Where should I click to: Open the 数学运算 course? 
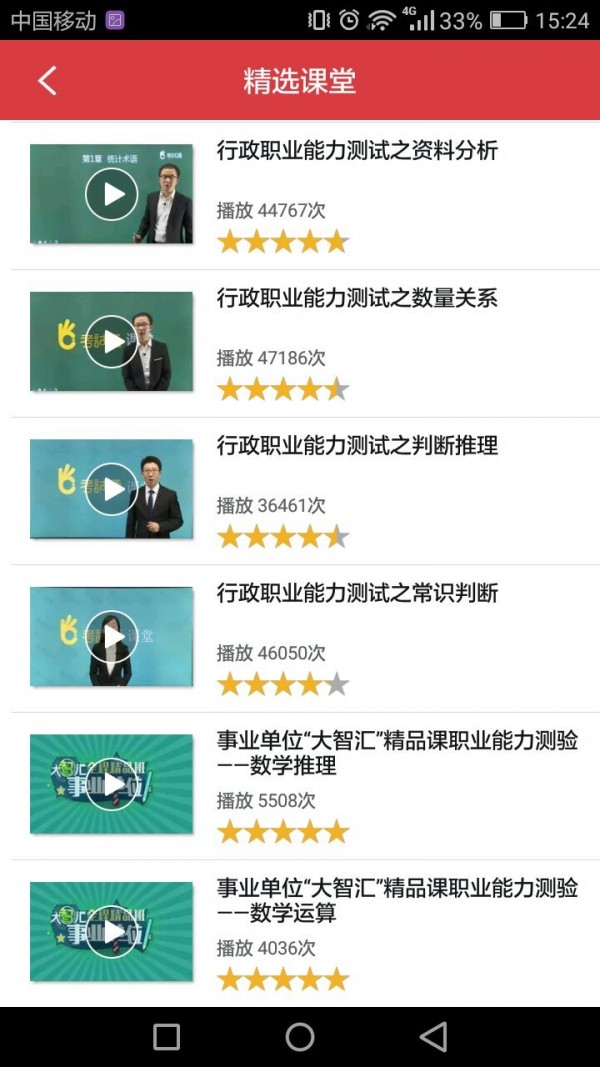coord(396,901)
